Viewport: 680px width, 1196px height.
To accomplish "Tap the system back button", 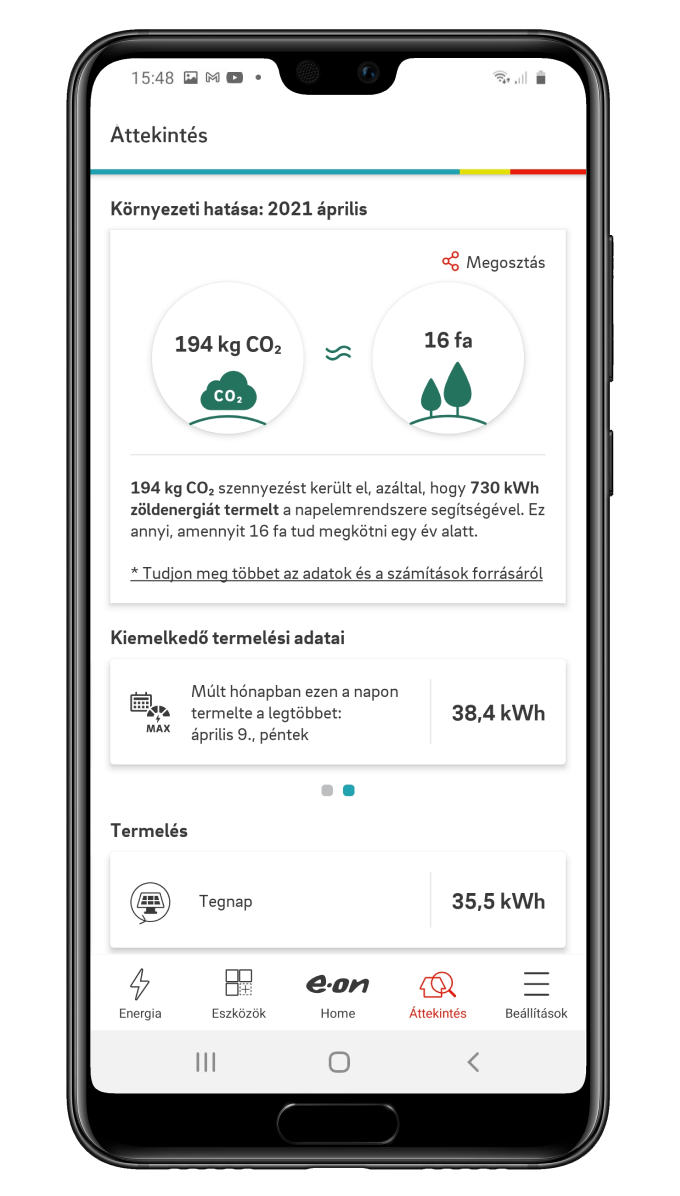I will tap(473, 1062).
